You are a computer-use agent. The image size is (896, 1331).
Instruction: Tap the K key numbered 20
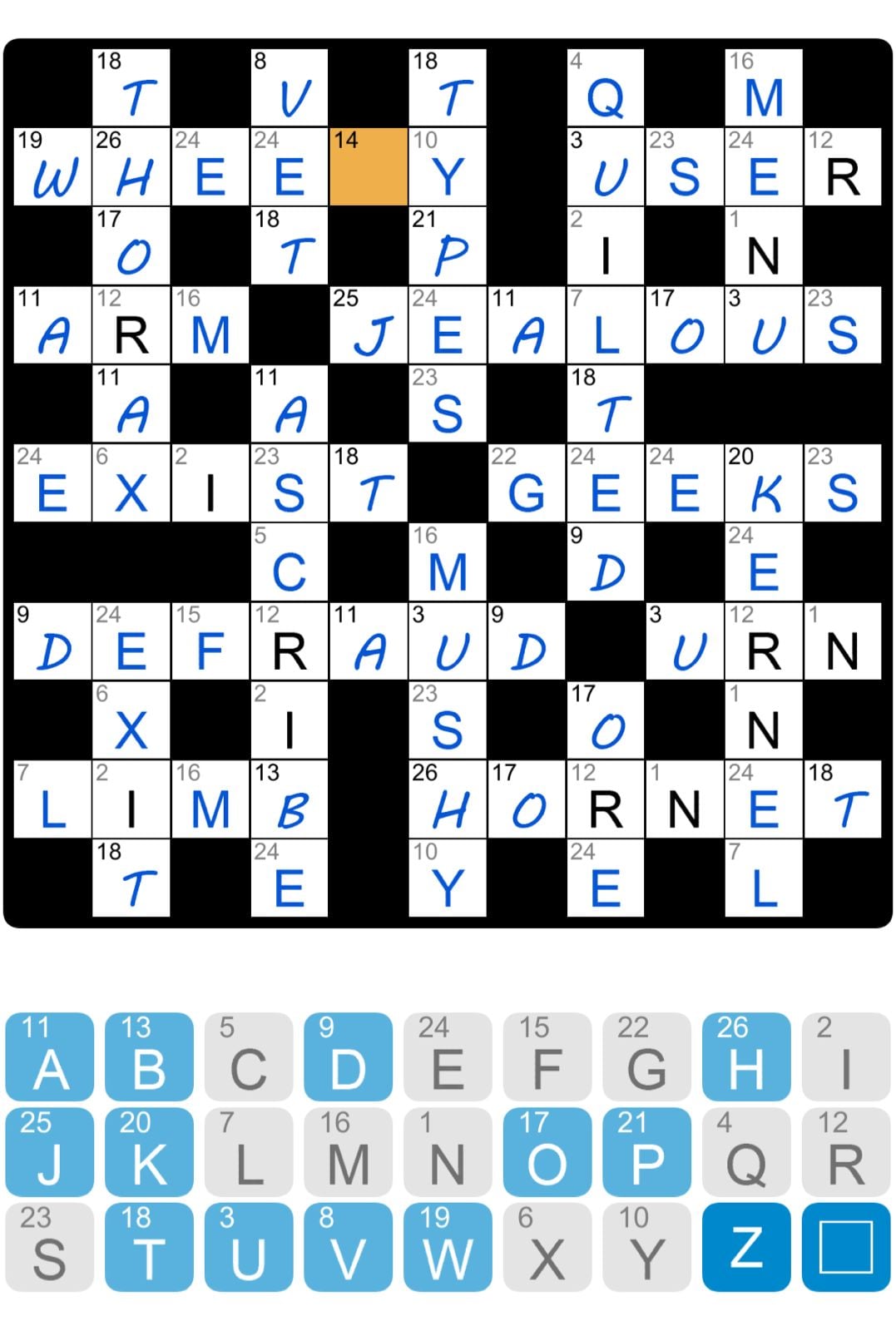point(149,1151)
